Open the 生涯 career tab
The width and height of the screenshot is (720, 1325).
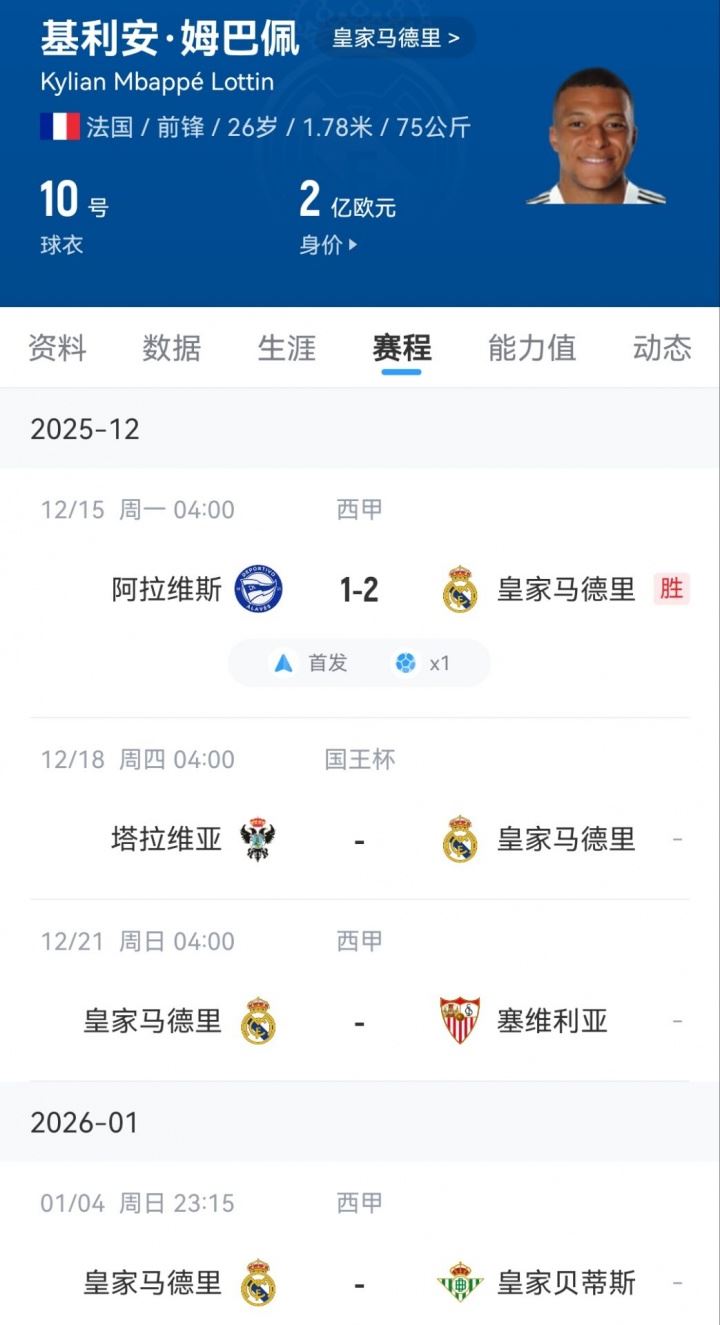286,348
